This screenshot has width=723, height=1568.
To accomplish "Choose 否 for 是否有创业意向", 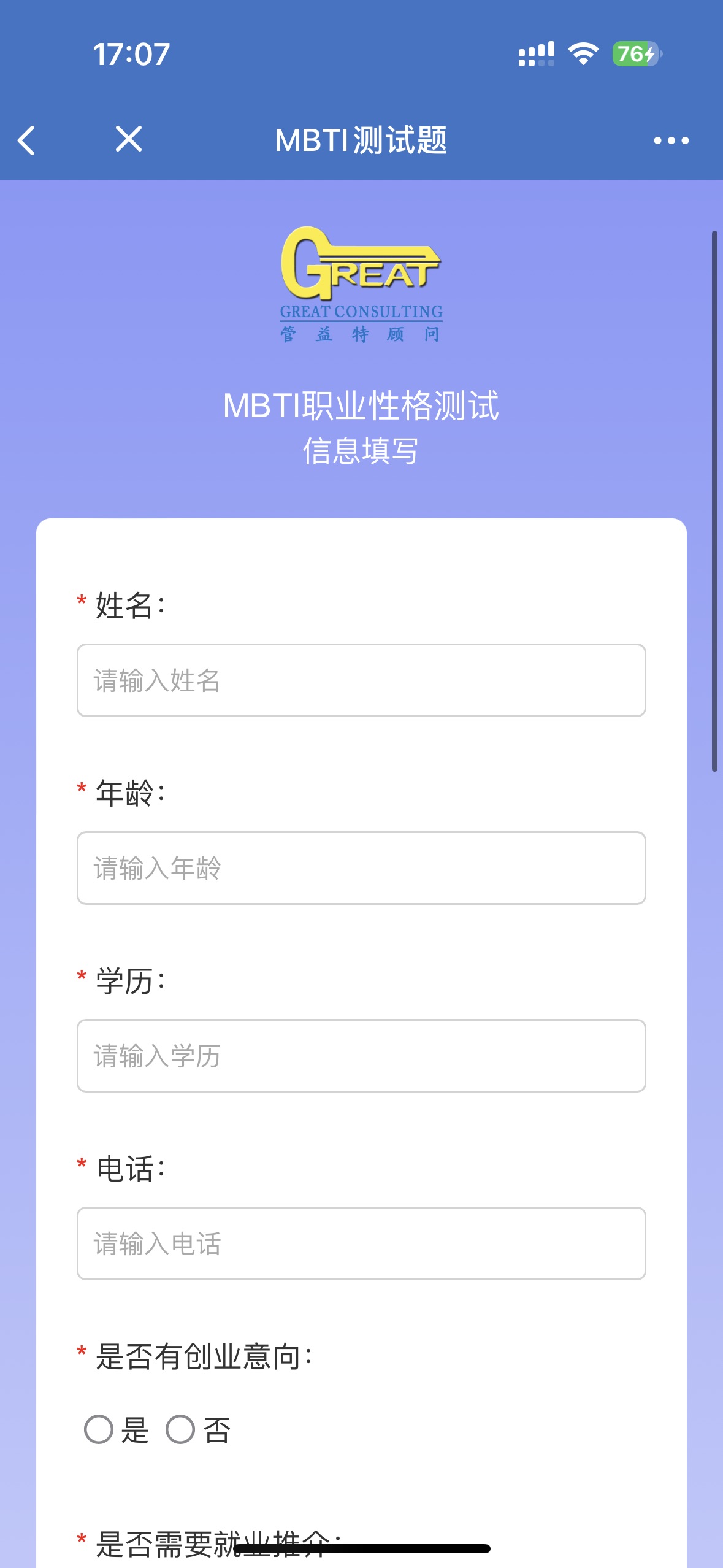I will [181, 1430].
